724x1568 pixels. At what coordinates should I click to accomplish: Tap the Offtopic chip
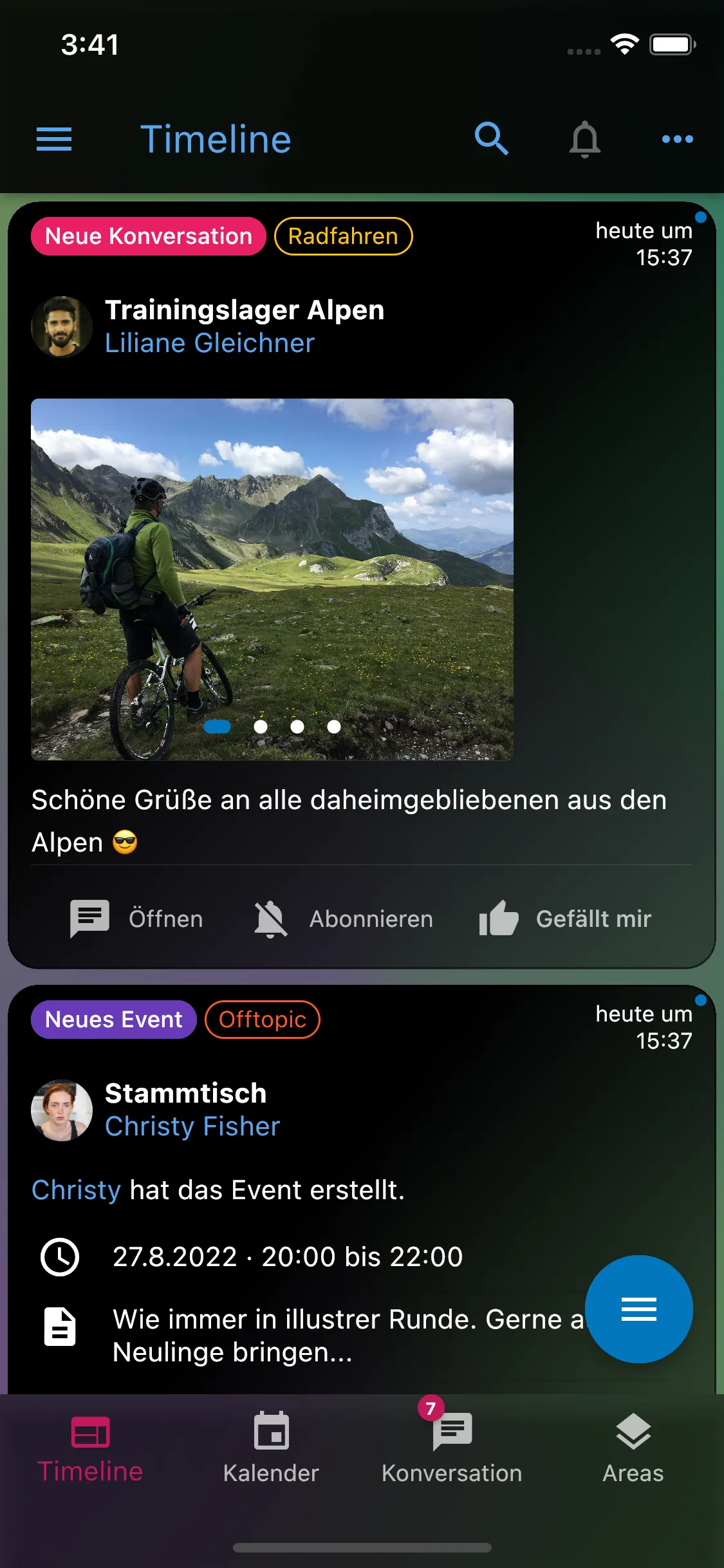(262, 1020)
